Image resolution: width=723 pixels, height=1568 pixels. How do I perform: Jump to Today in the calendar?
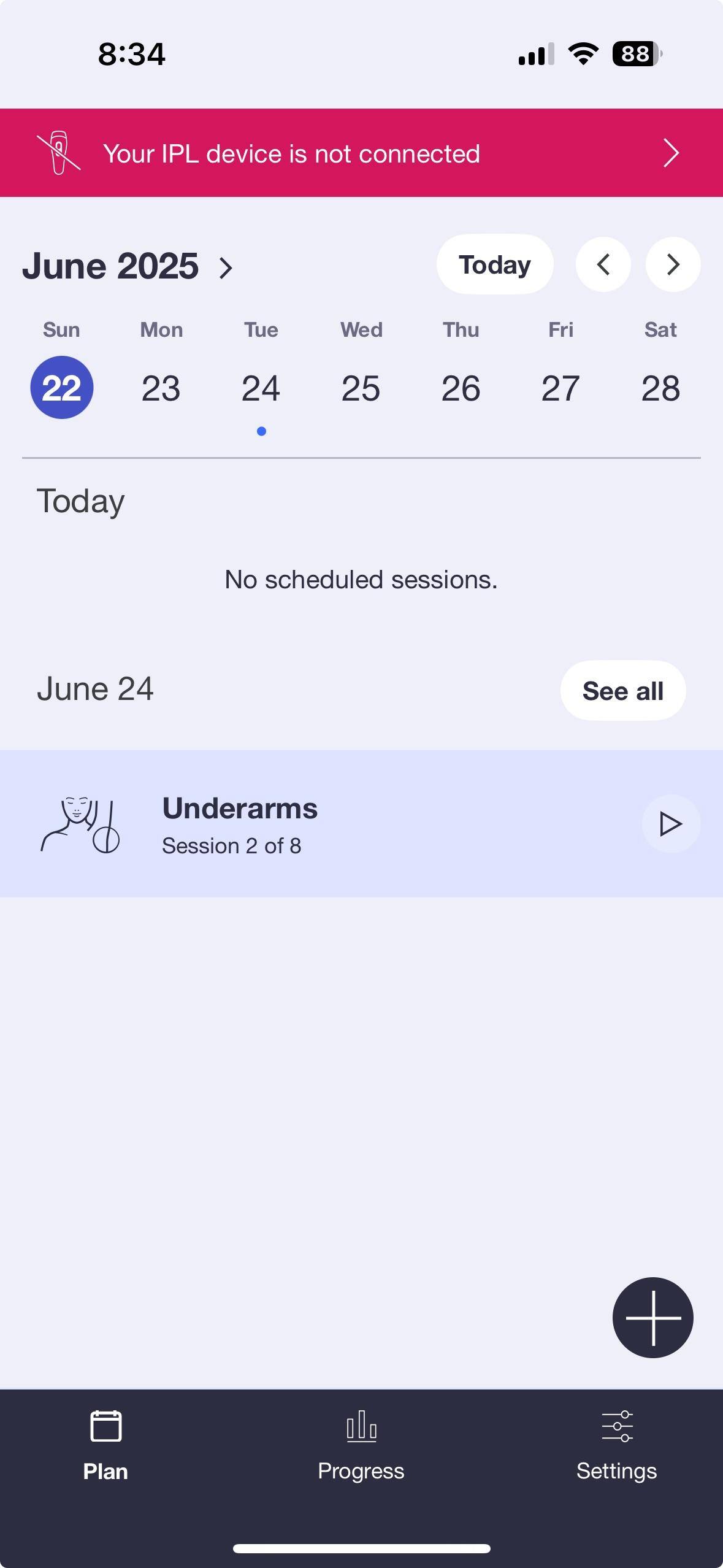pos(494,264)
